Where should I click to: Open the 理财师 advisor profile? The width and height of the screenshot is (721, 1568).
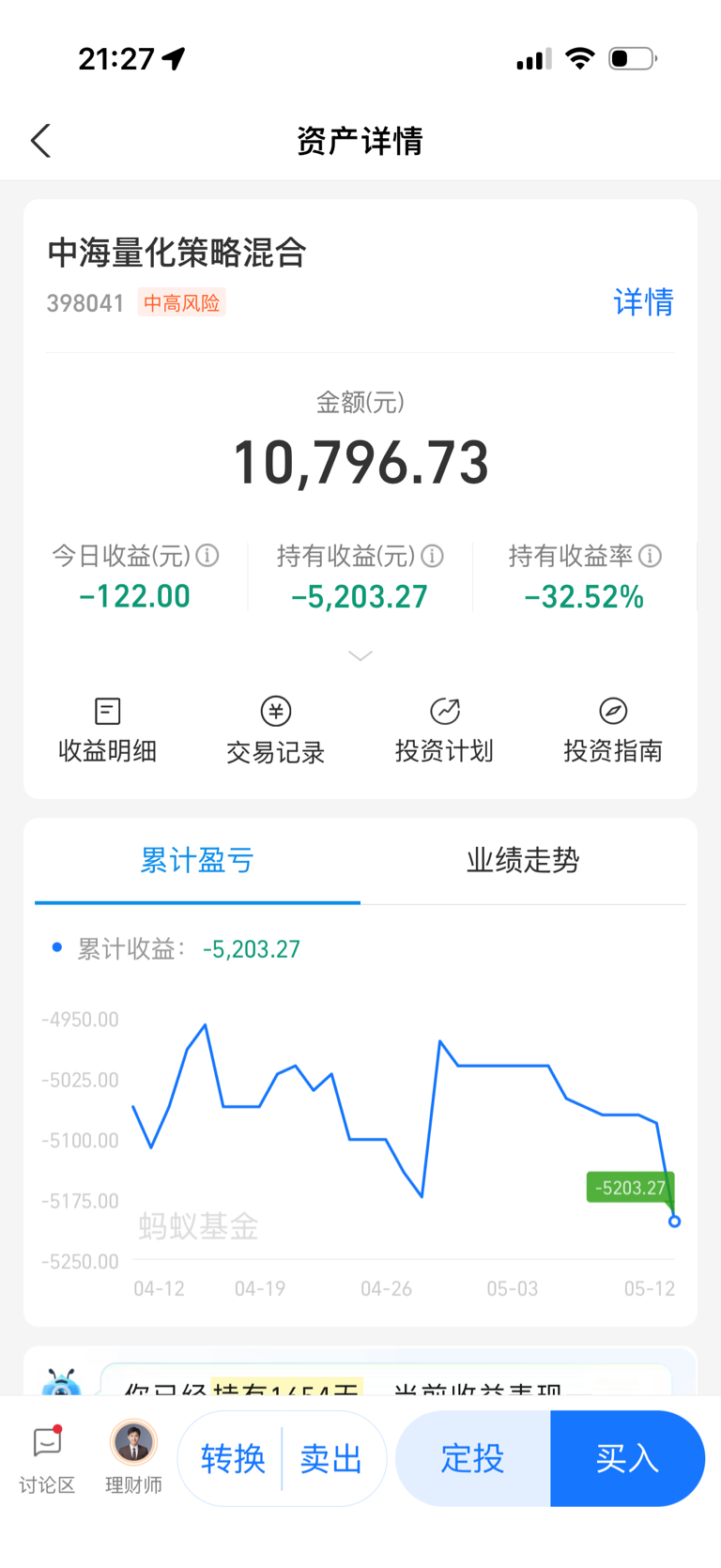tap(133, 1459)
